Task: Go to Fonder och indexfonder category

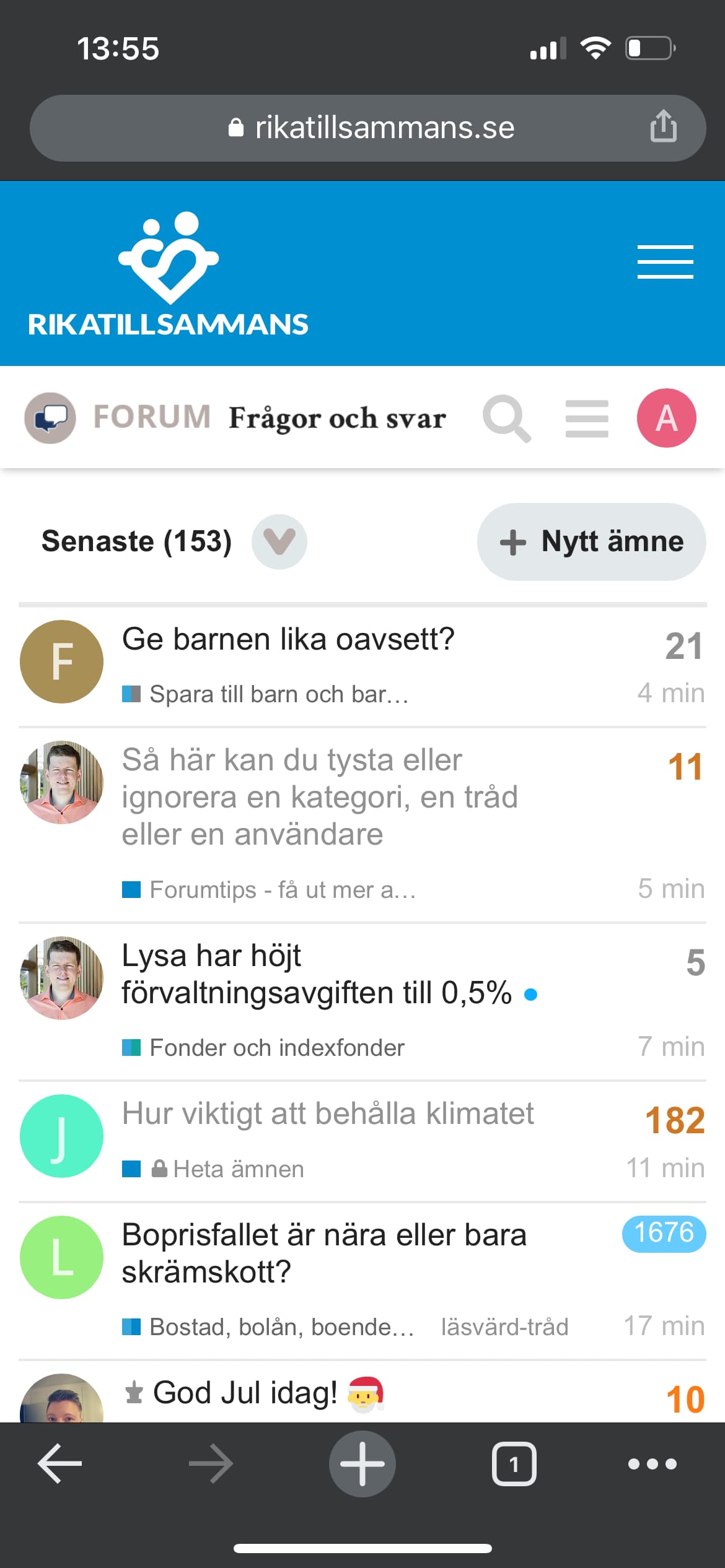Action: pyautogui.click(x=276, y=1048)
